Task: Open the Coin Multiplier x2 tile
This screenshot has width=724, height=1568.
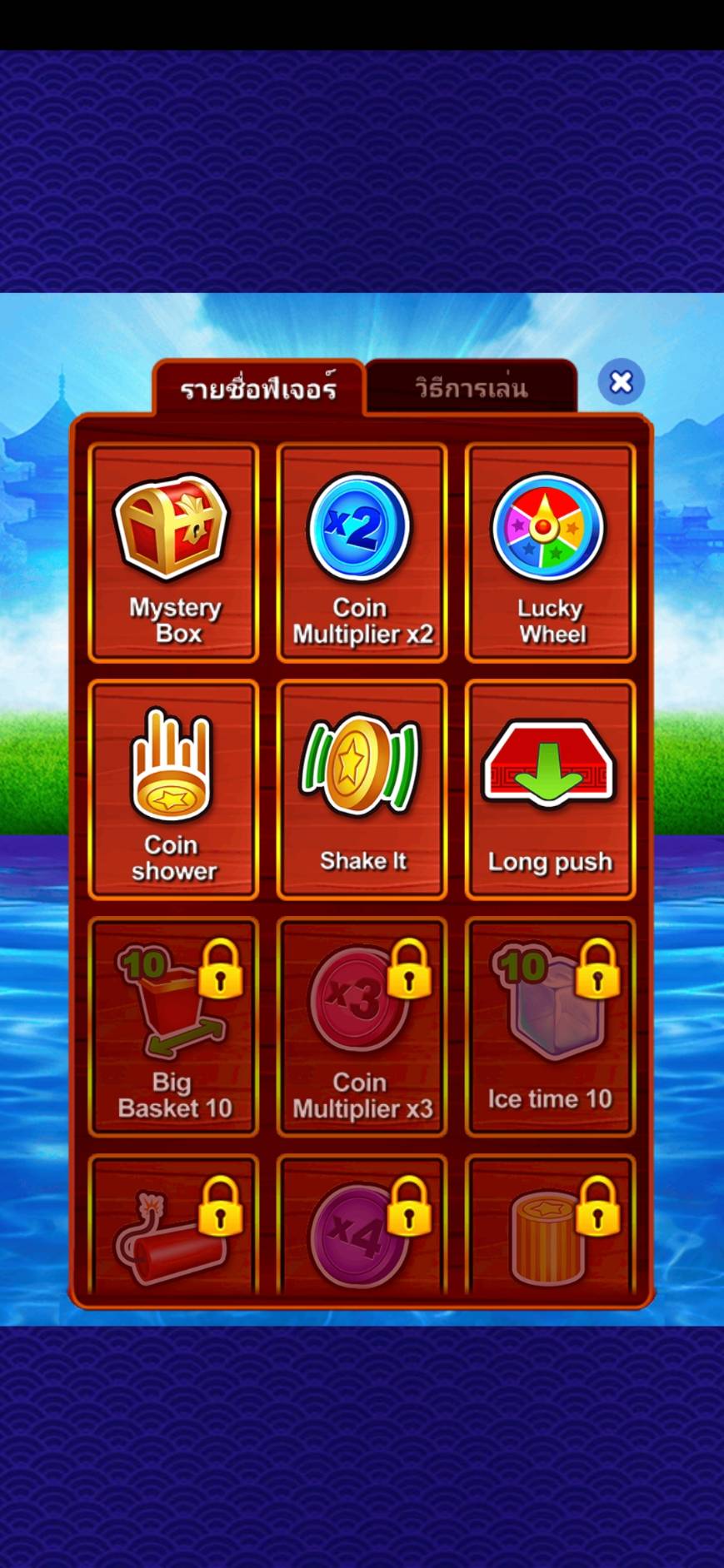Action: coord(362,554)
